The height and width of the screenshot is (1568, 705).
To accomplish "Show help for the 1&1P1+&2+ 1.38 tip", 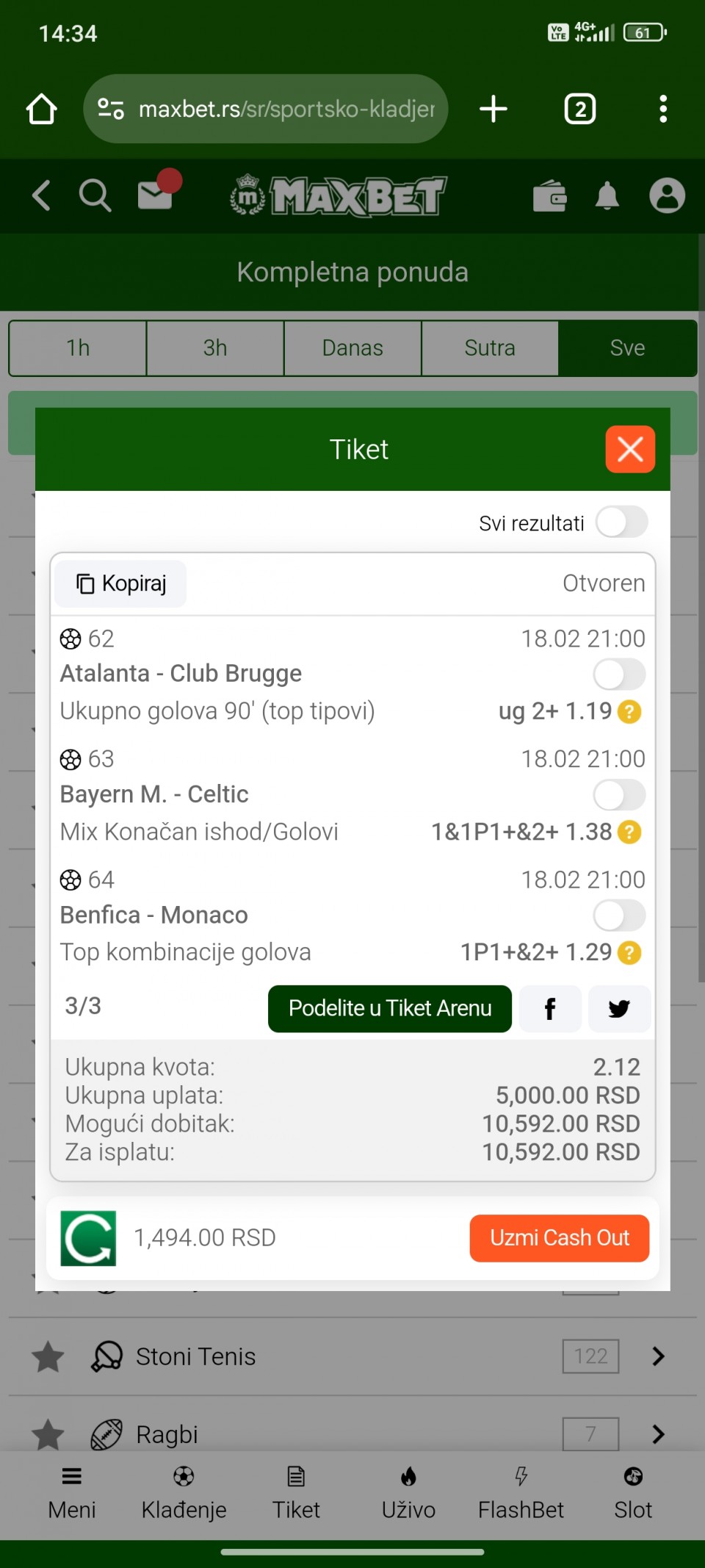I will (629, 832).
